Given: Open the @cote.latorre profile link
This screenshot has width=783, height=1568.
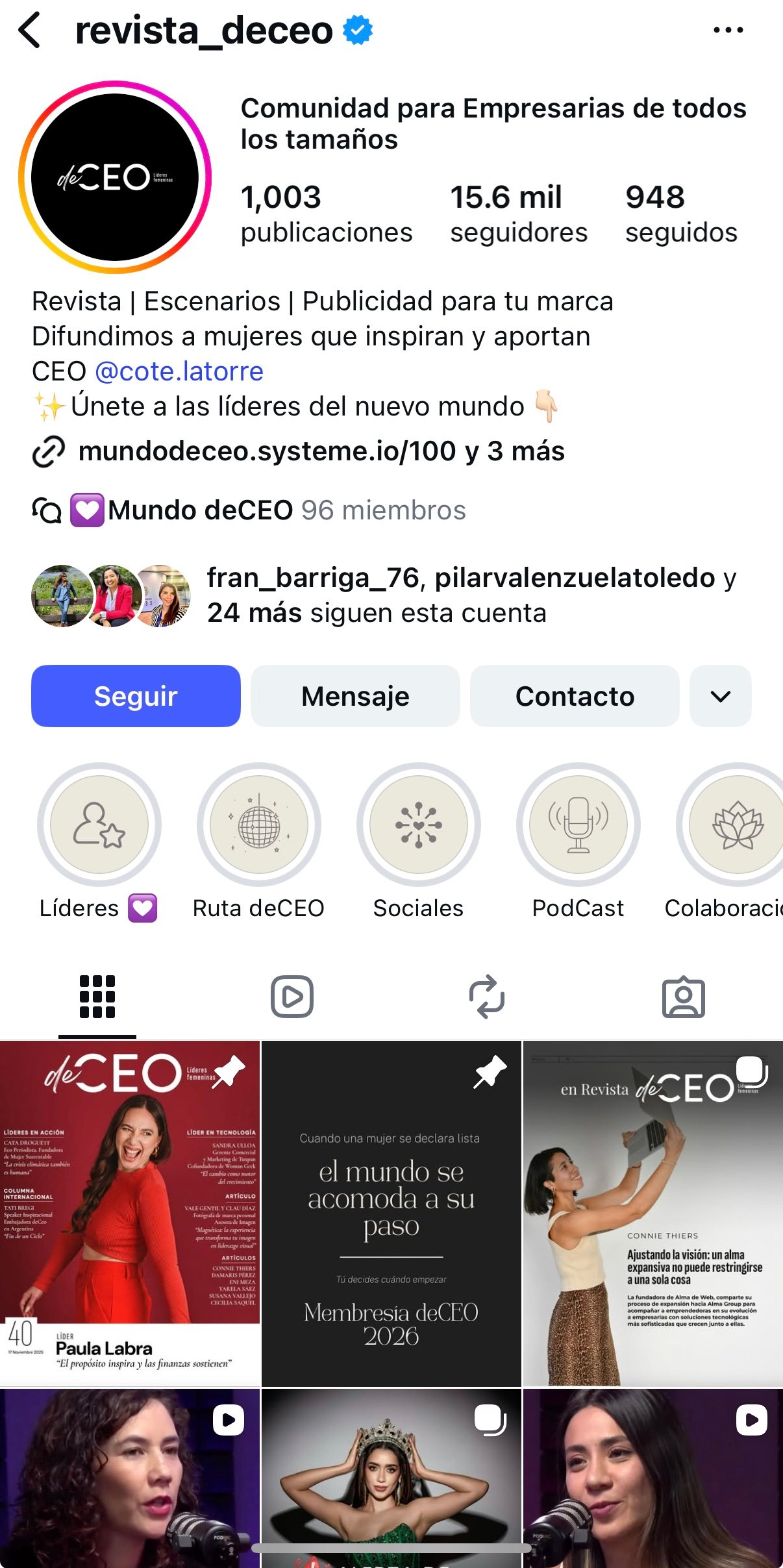Looking at the screenshot, I should 179,371.
